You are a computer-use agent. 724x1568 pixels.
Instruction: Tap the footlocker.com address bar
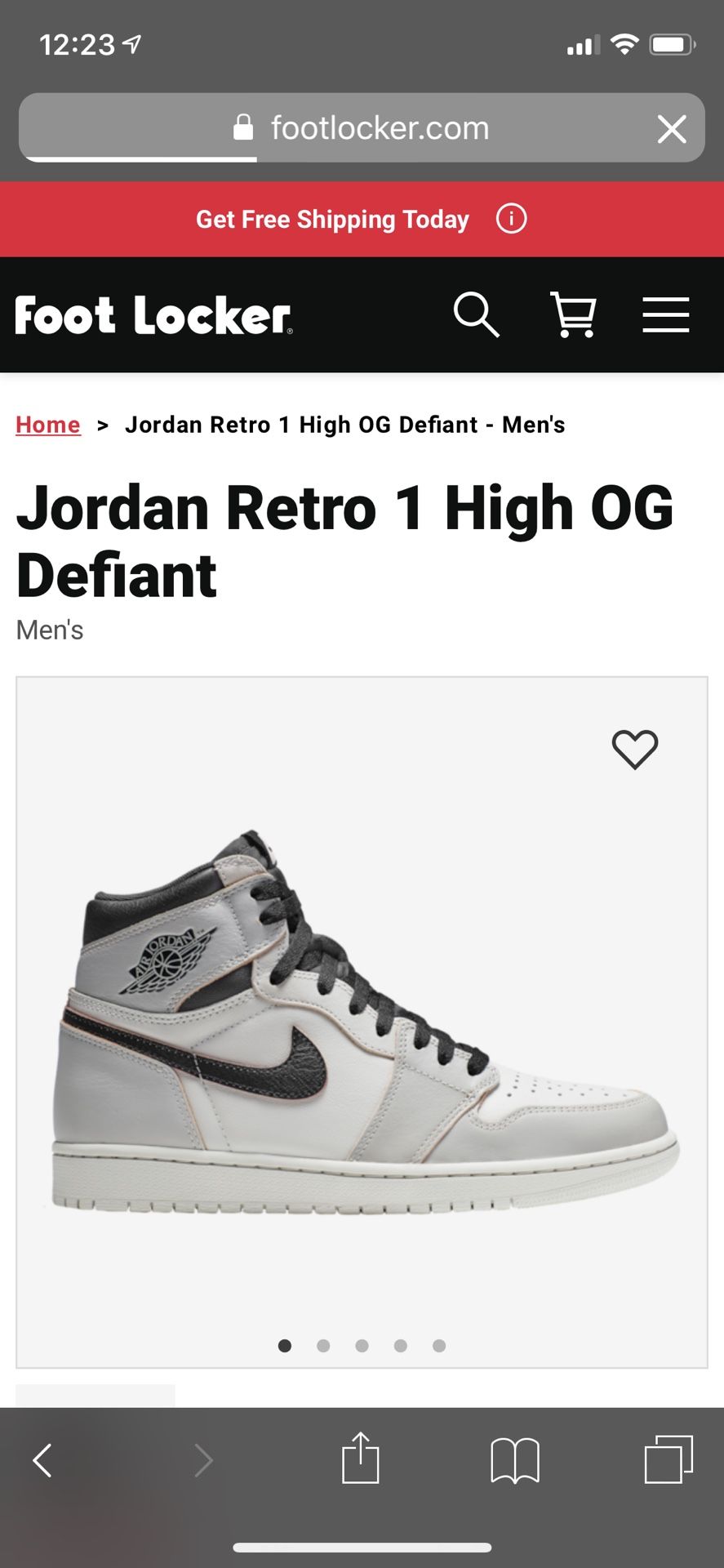tap(362, 127)
